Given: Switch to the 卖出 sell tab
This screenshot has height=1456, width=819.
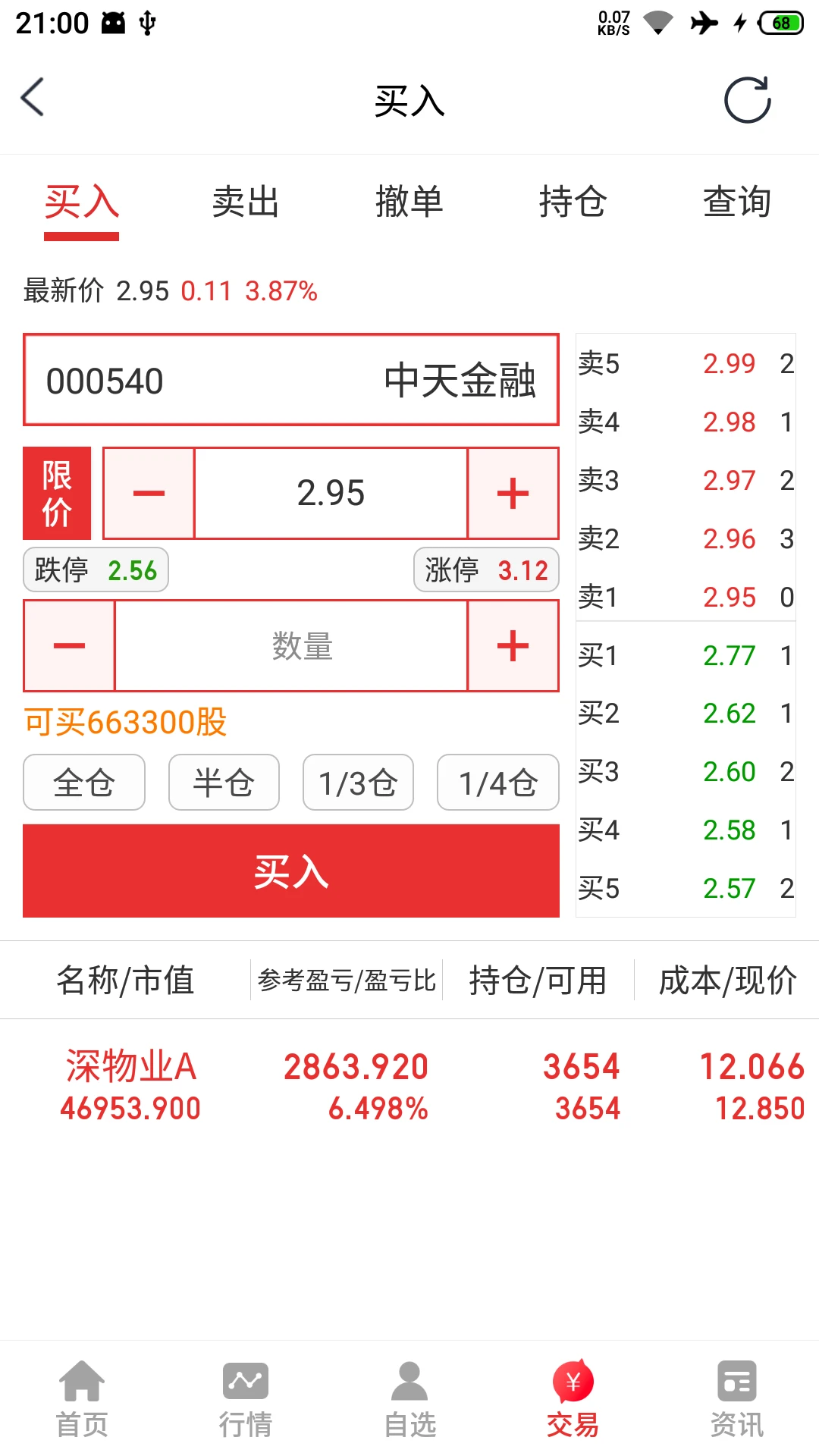Looking at the screenshot, I should tap(246, 202).
